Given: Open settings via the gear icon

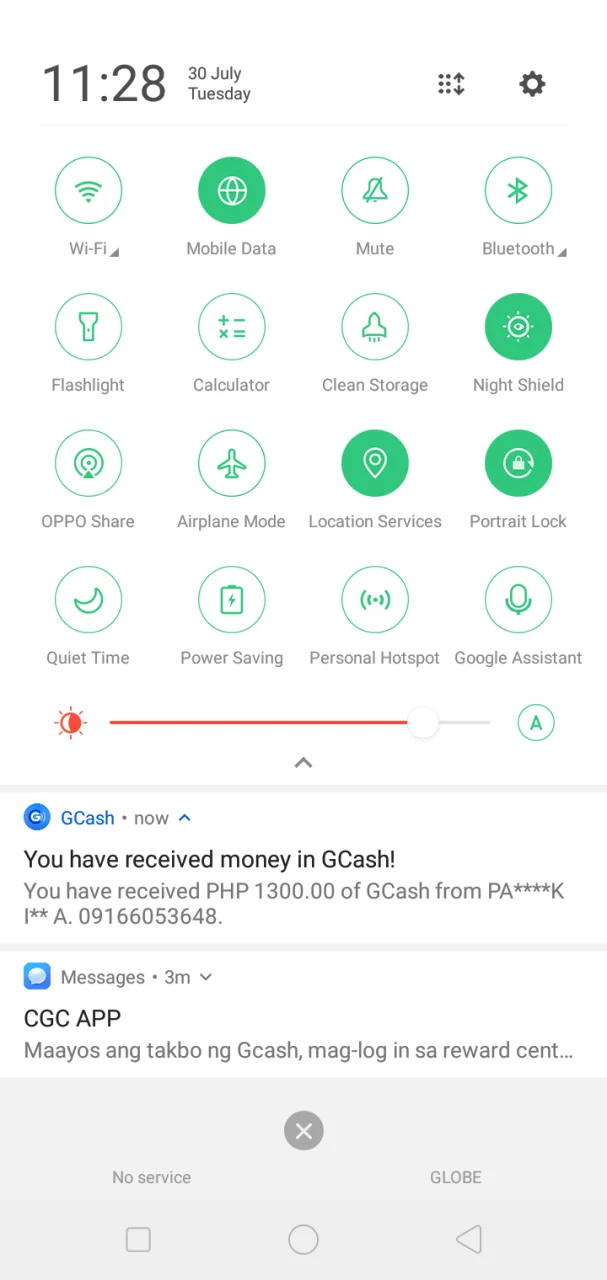Looking at the screenshot, I should click(x=532, y=84).
